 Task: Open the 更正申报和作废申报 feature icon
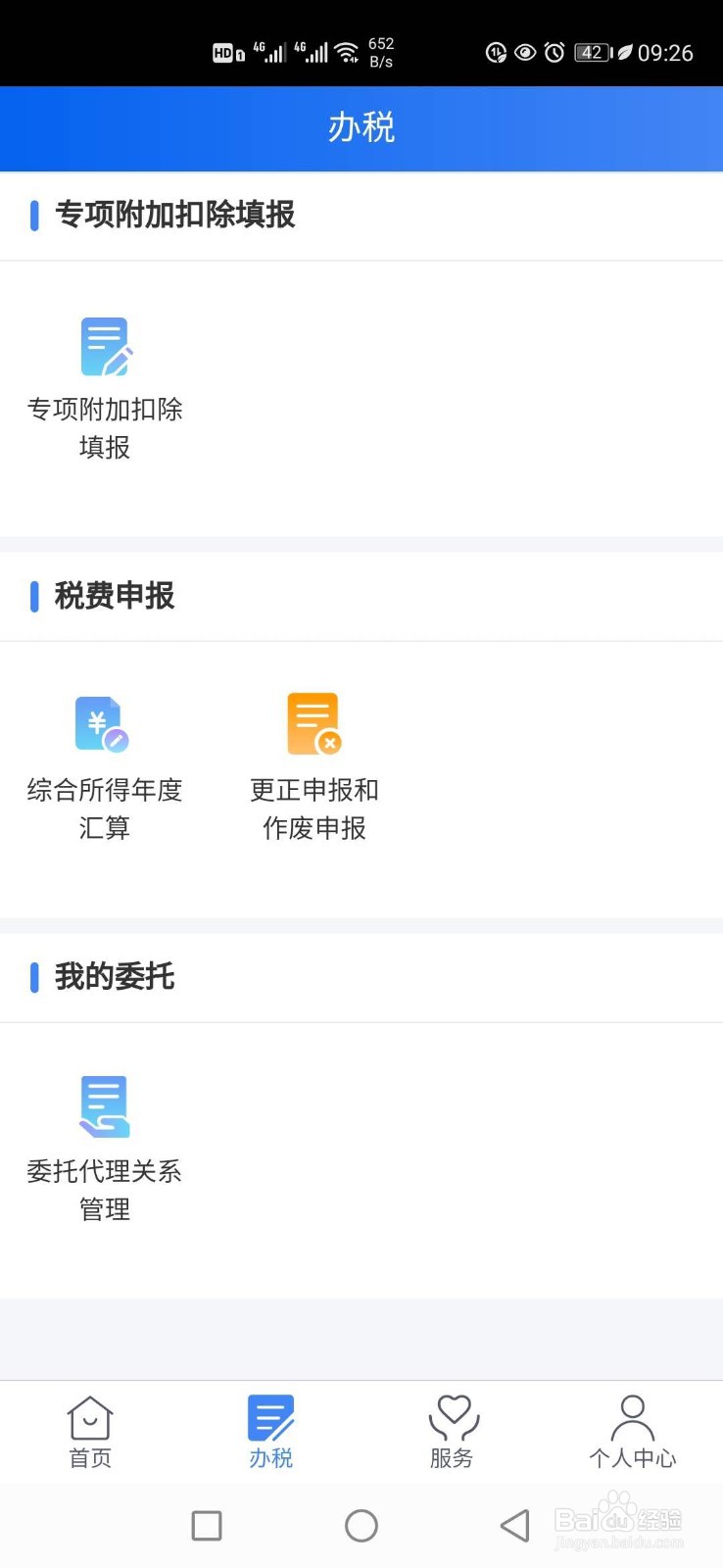pos(313,725)
